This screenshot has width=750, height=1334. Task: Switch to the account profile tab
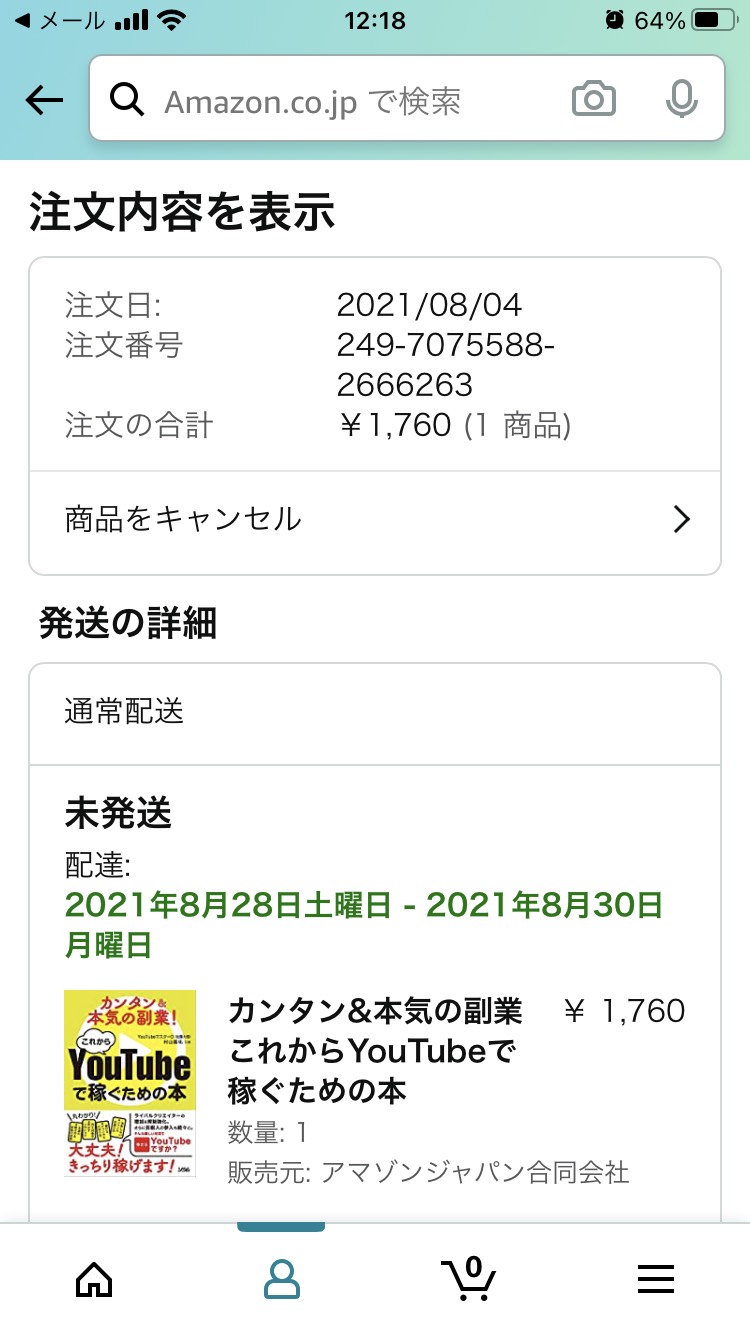point(281,1278)
